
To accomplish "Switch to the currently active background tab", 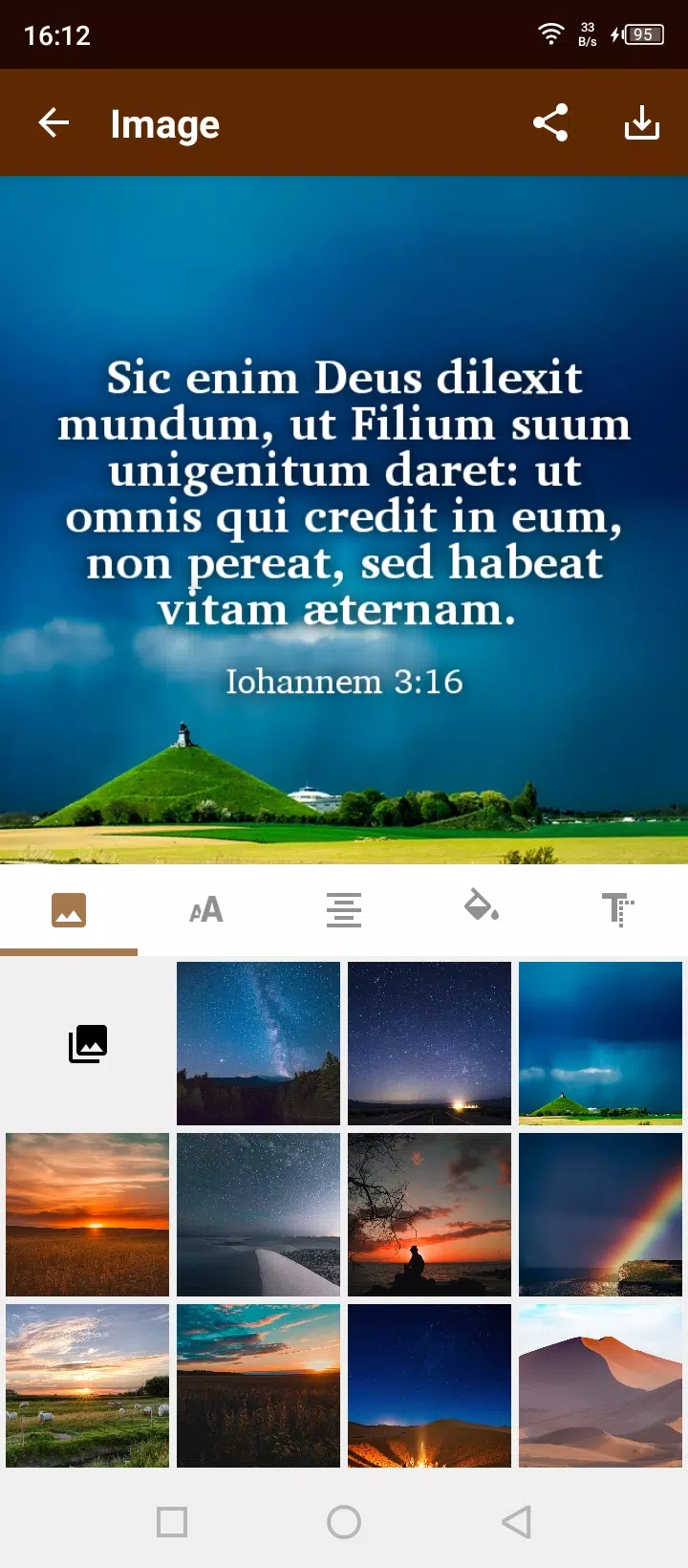I will point(68,909).
